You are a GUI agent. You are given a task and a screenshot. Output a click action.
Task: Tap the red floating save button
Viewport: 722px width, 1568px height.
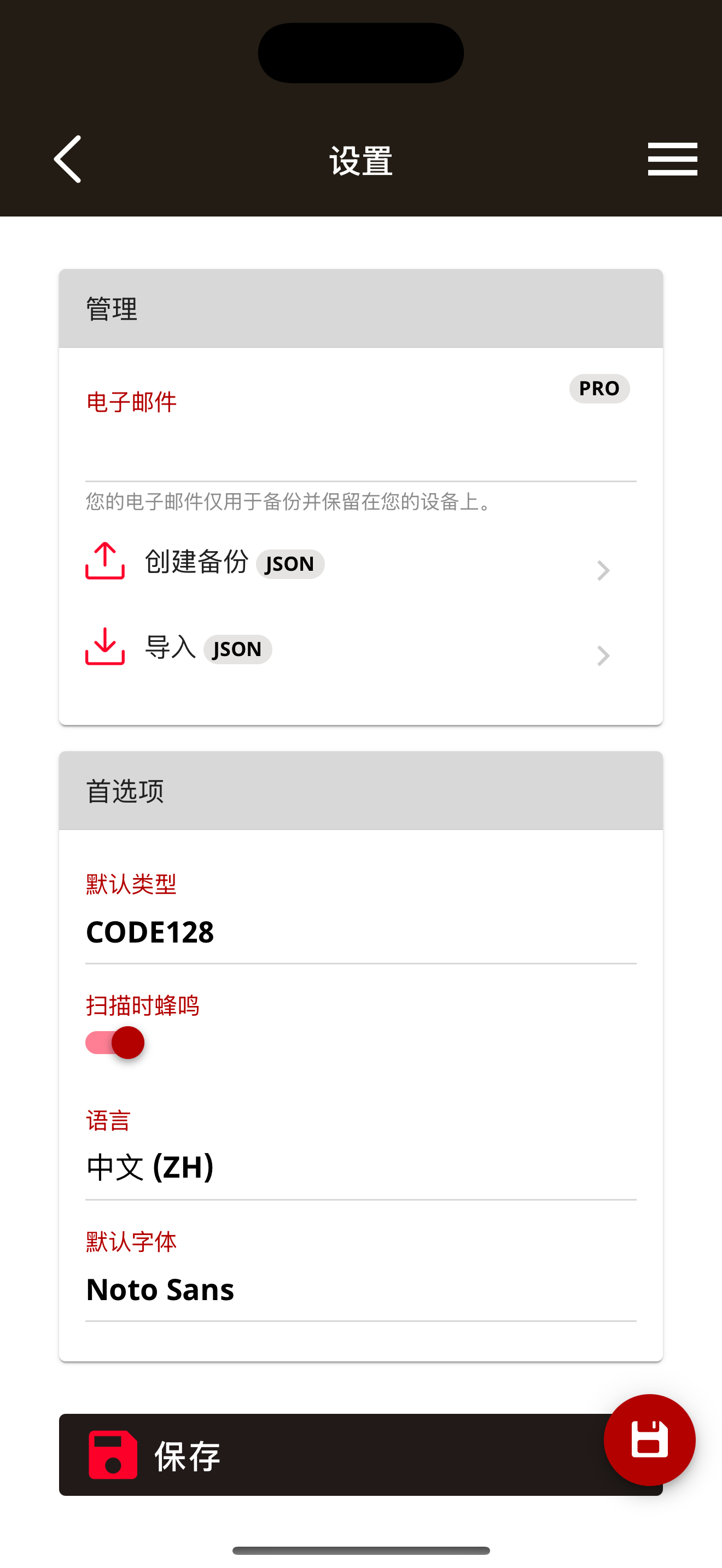(x=649, y=1440)
